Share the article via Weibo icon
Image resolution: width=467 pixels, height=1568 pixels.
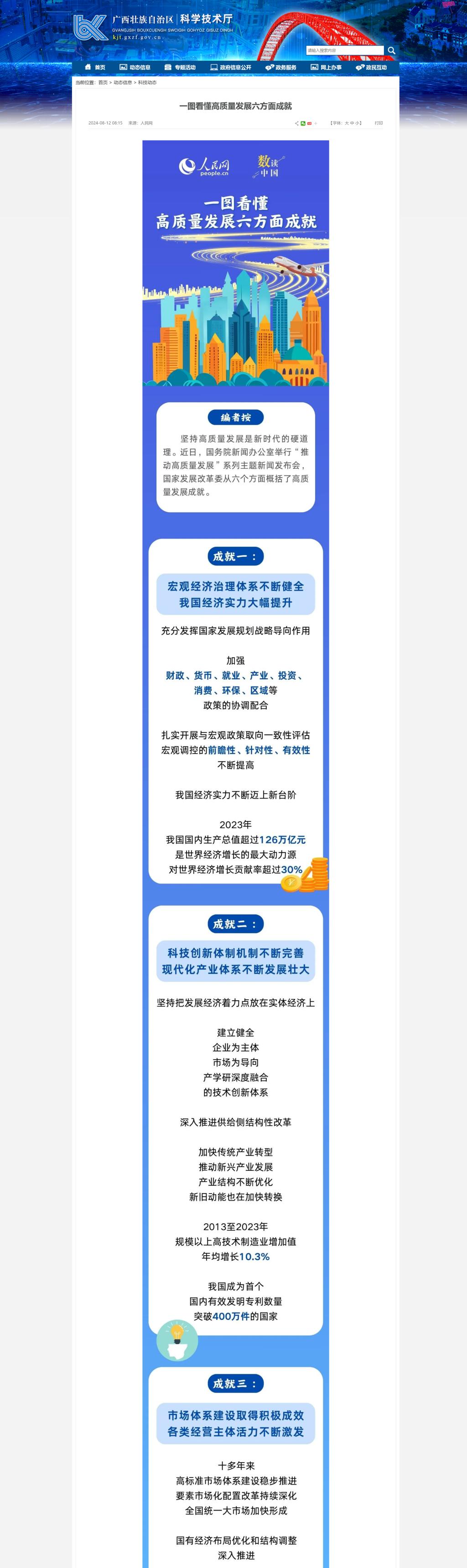pyautogui.click(x=309, y=124)
